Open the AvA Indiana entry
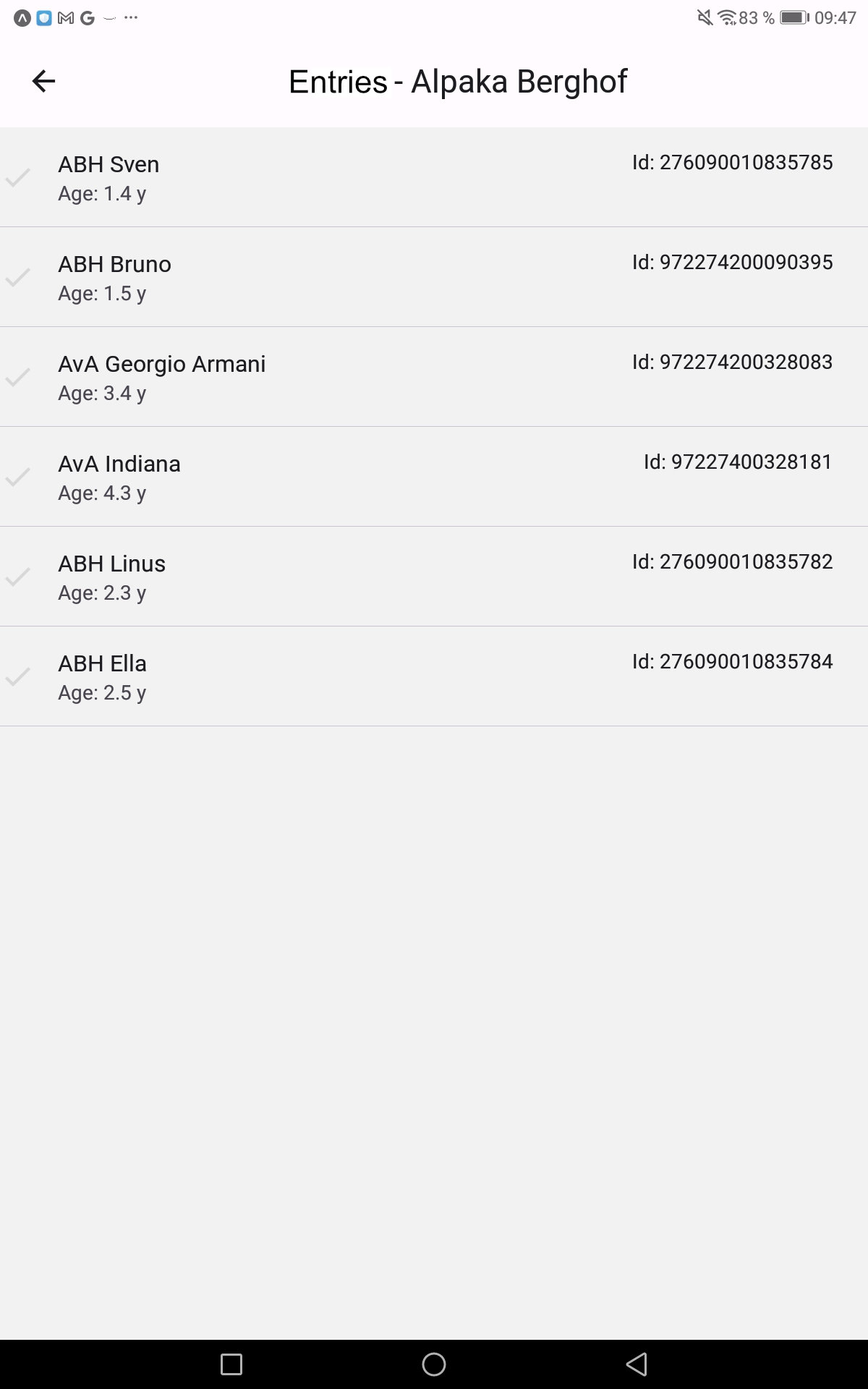This screenshot has height=1389, width=868. coord(434,477)
